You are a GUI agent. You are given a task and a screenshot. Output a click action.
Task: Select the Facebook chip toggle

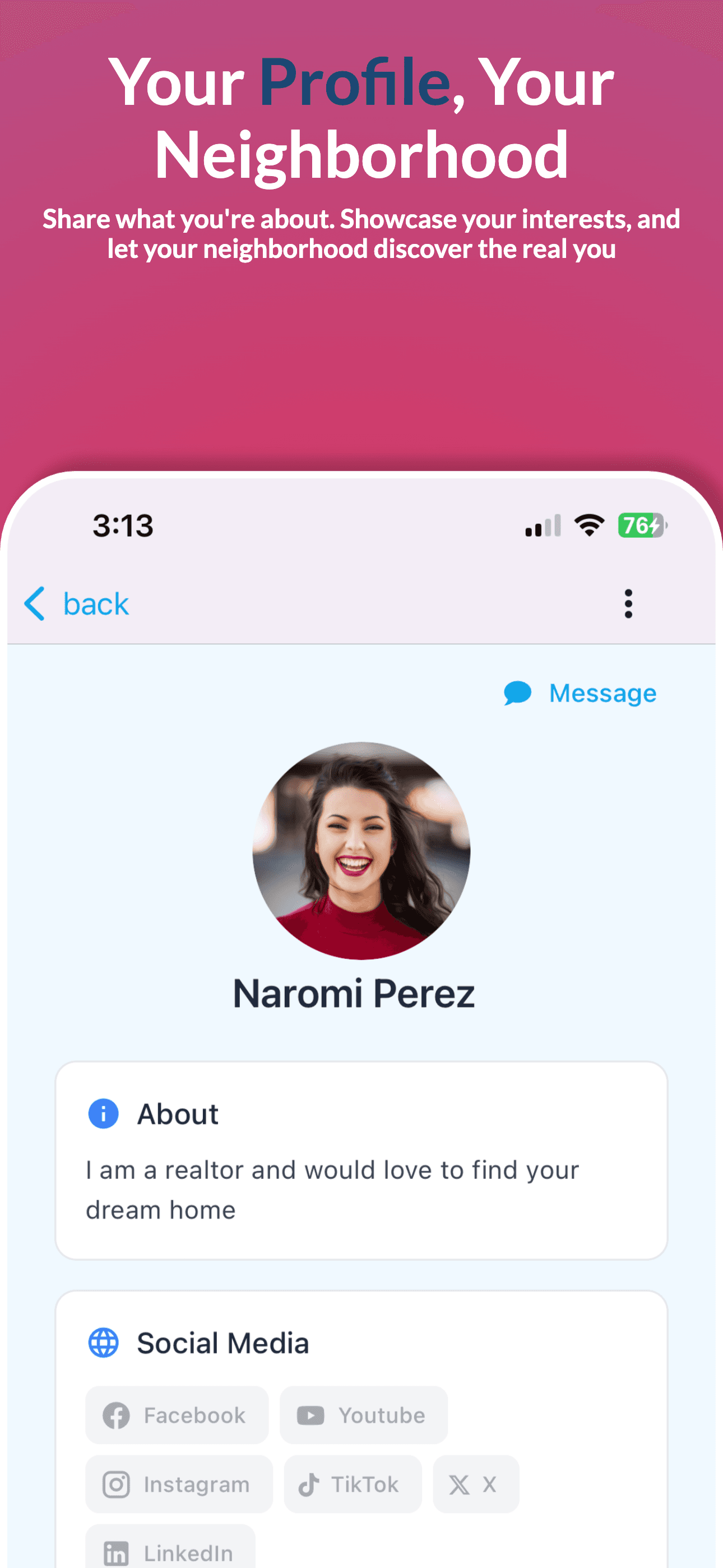177,1415
